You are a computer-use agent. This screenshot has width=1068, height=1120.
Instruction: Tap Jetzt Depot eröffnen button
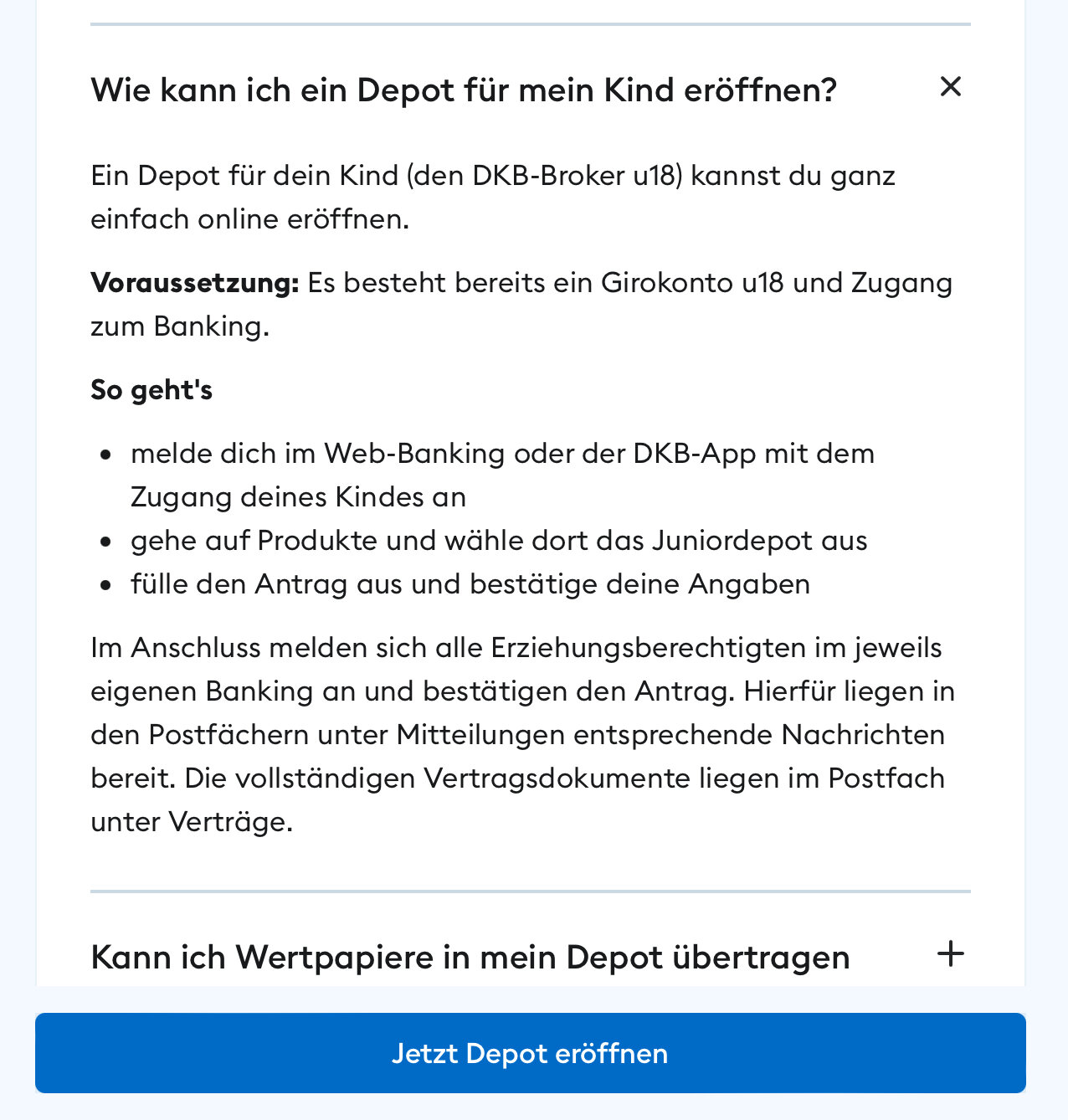(530, 1053)
